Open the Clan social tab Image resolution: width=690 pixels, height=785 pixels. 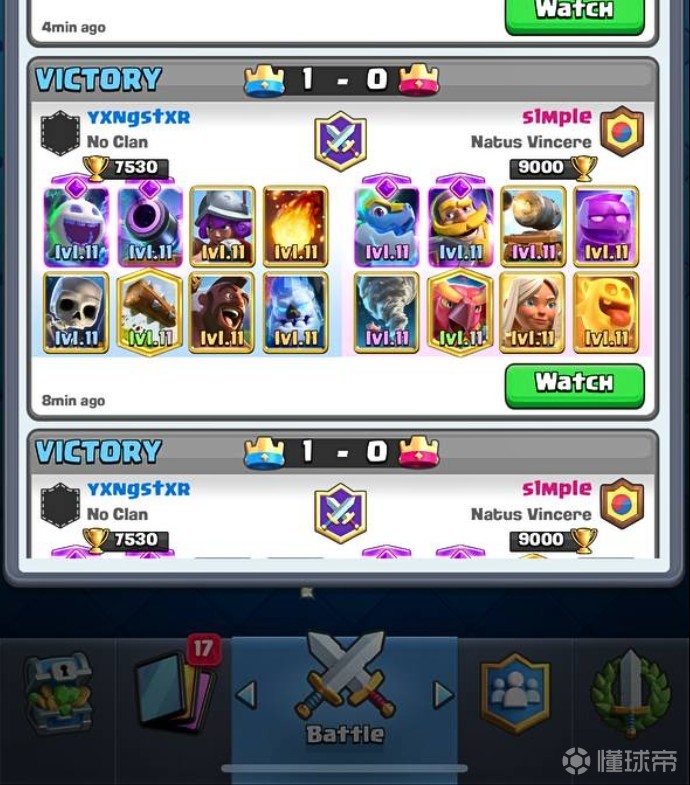coord(515,691)
